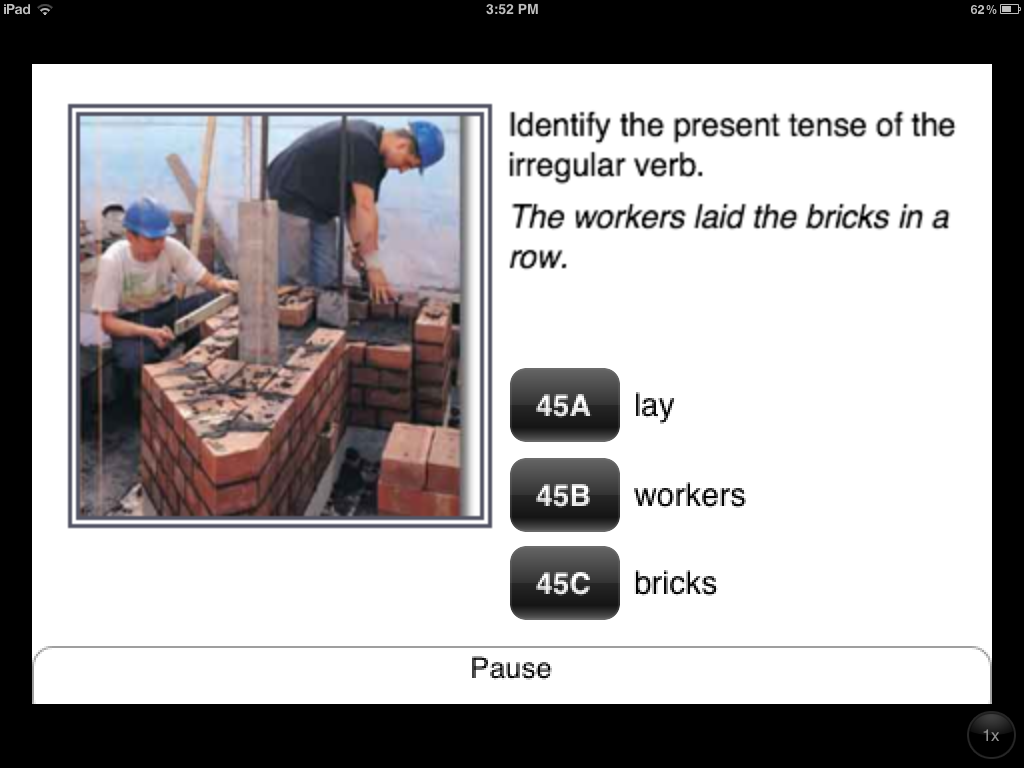The image size is (1024, 768).
Task: Pause the quiz
Action: point(511,669)
